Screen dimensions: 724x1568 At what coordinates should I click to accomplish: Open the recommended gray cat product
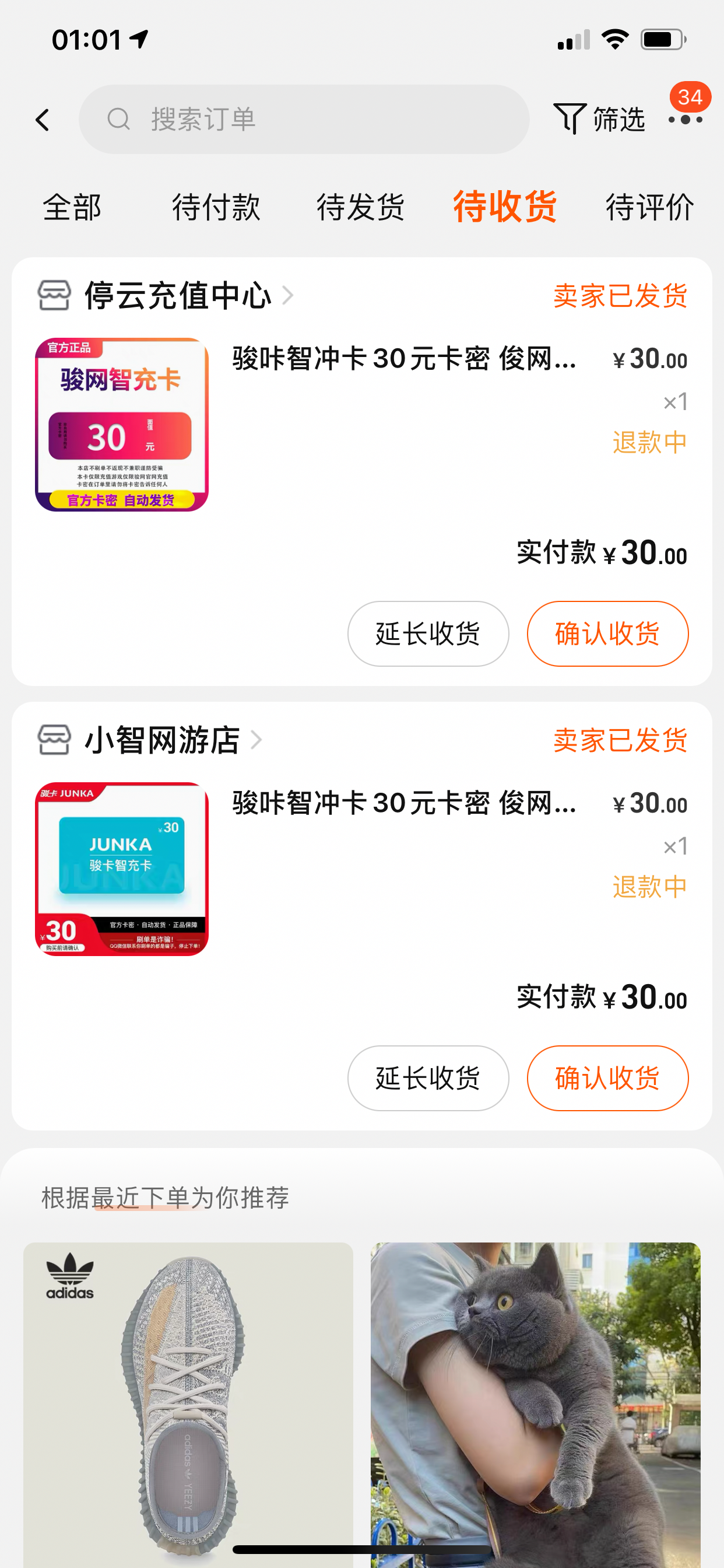[535, 1400]
